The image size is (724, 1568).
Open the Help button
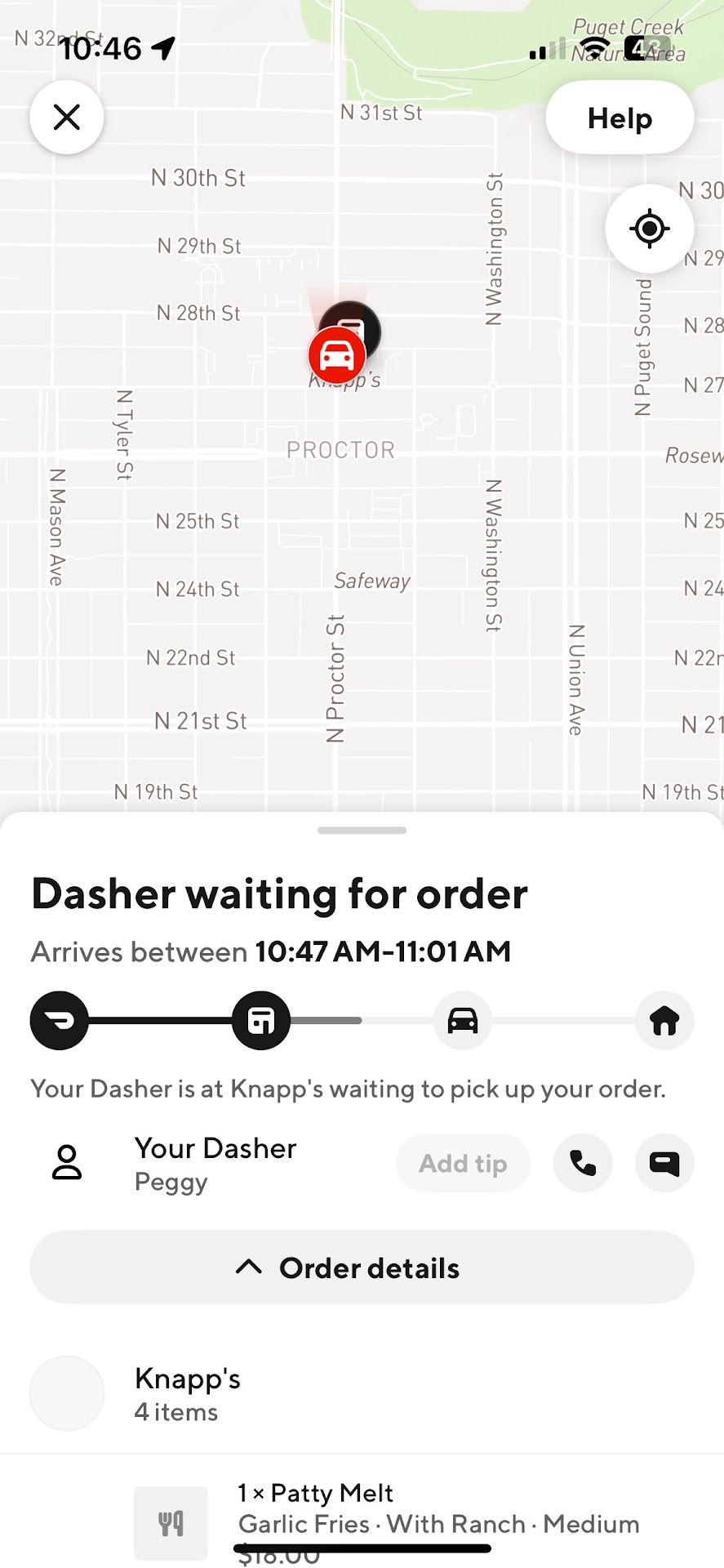pos(620,118)
